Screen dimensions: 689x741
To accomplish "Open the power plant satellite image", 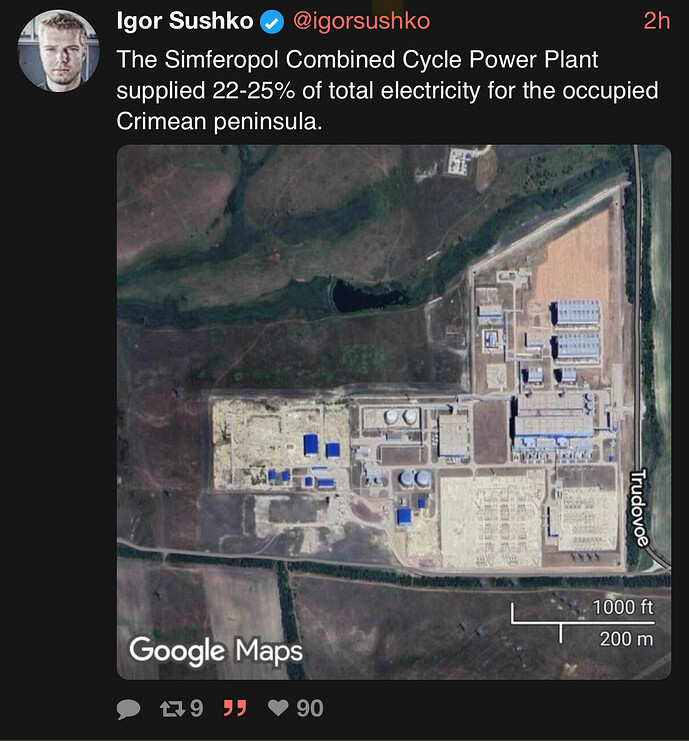I will coord(394,412).
